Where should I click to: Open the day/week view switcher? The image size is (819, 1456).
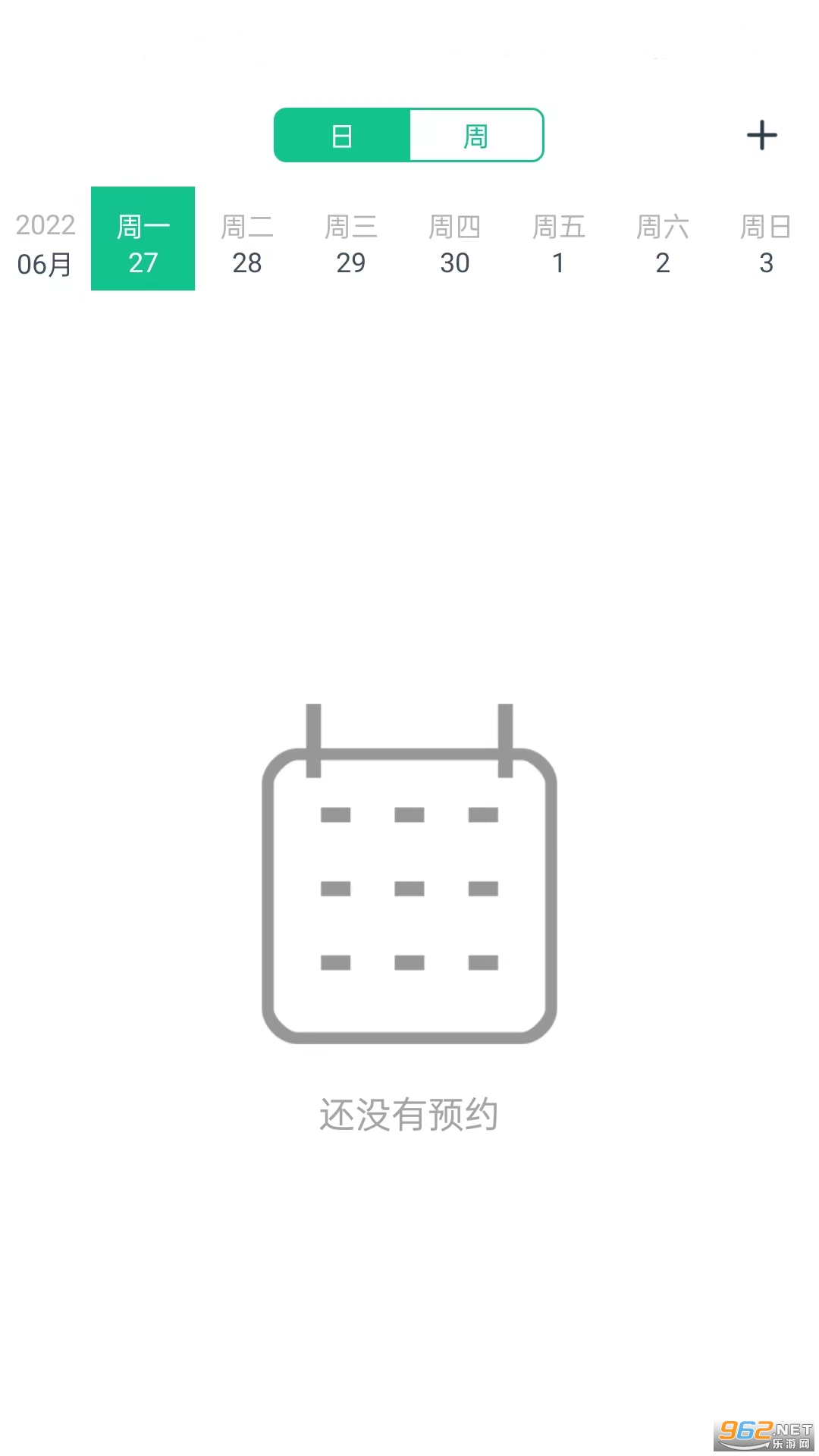pos(408,134)
